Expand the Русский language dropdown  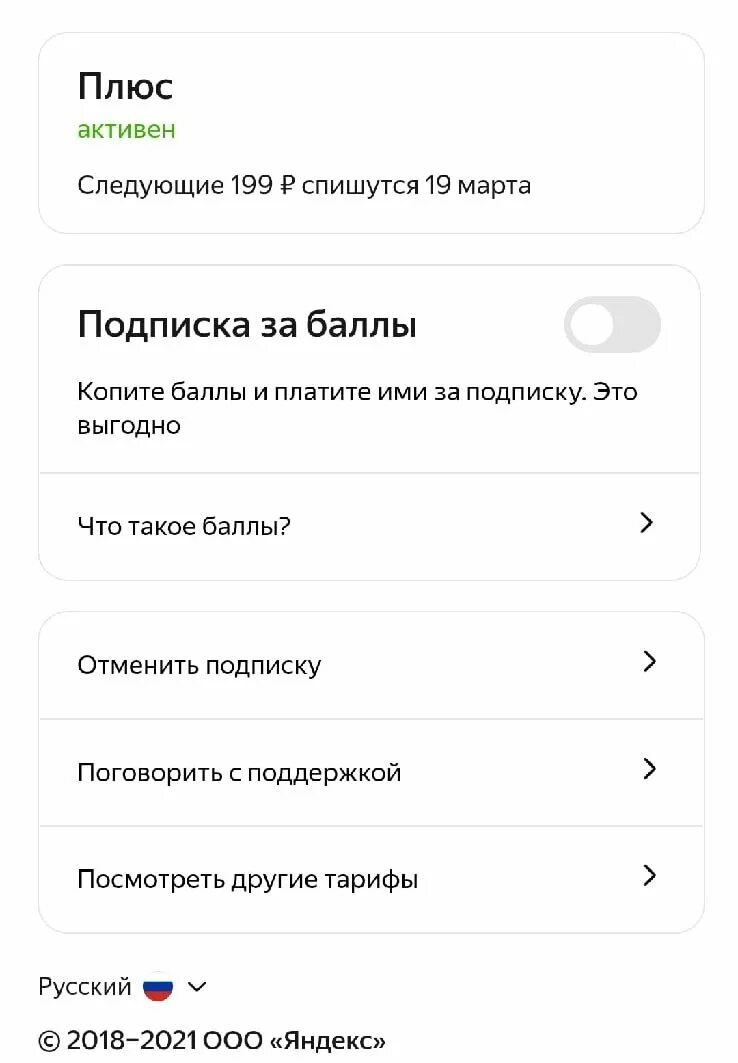click(123, 986)
